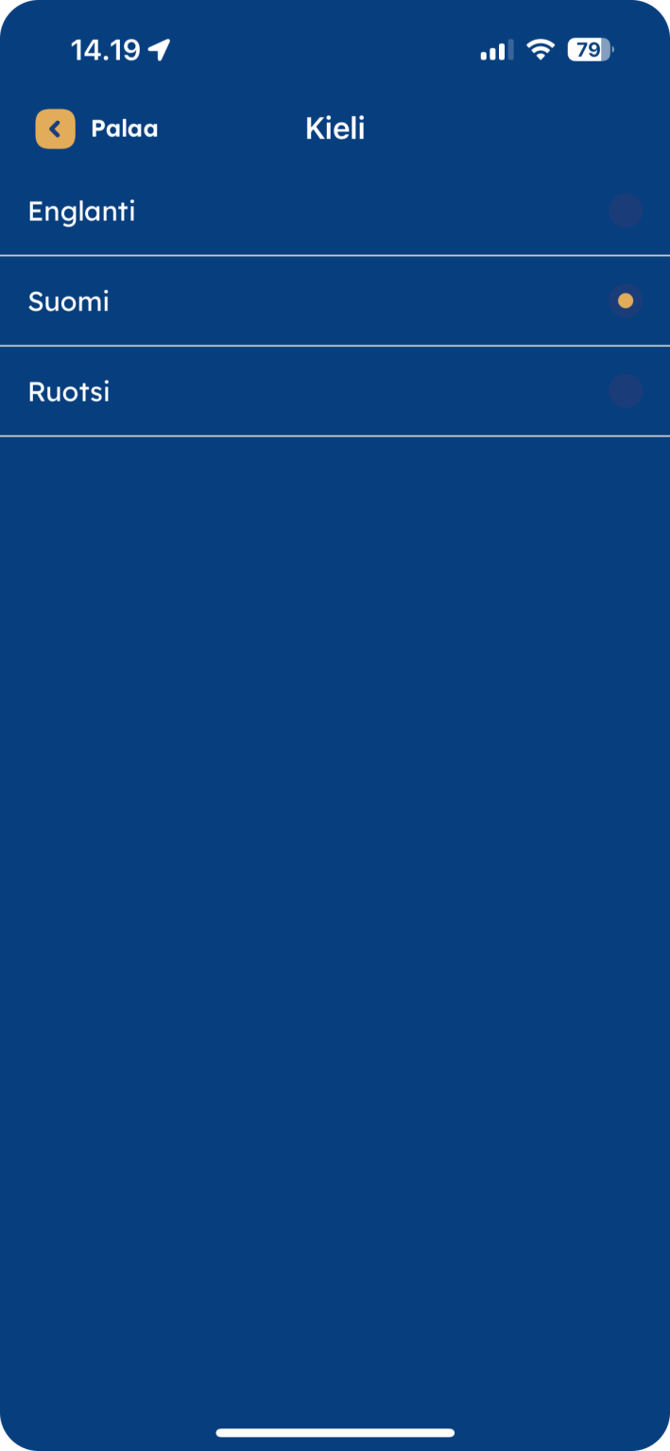Image resolution: width=670 pixels, height=1451 pixels.
Task: Switch language to Ruotsi
Action: [x=335, y=391]
